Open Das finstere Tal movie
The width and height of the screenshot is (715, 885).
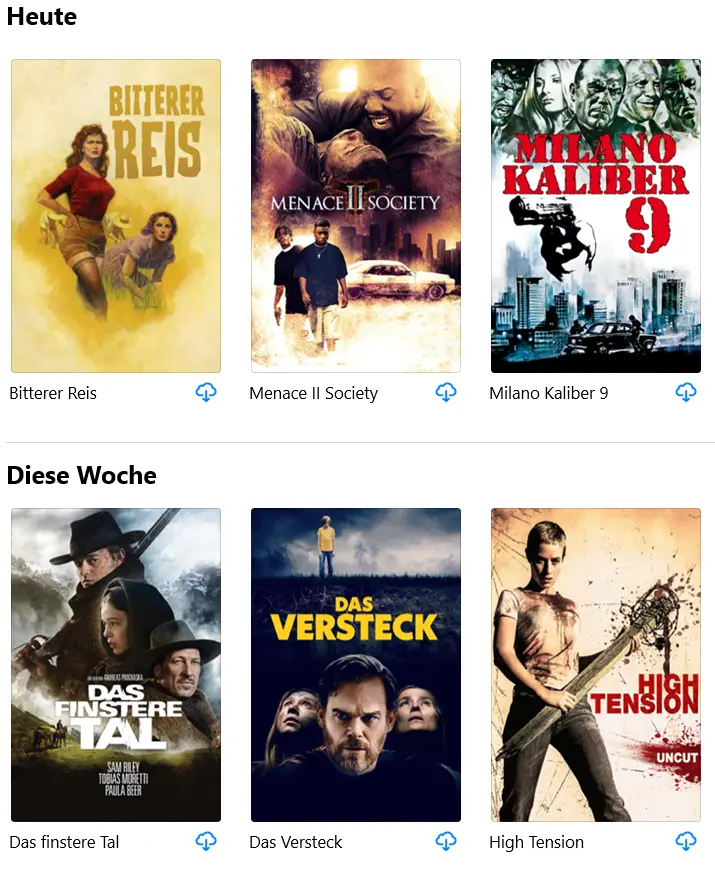(x=116, y=665)
